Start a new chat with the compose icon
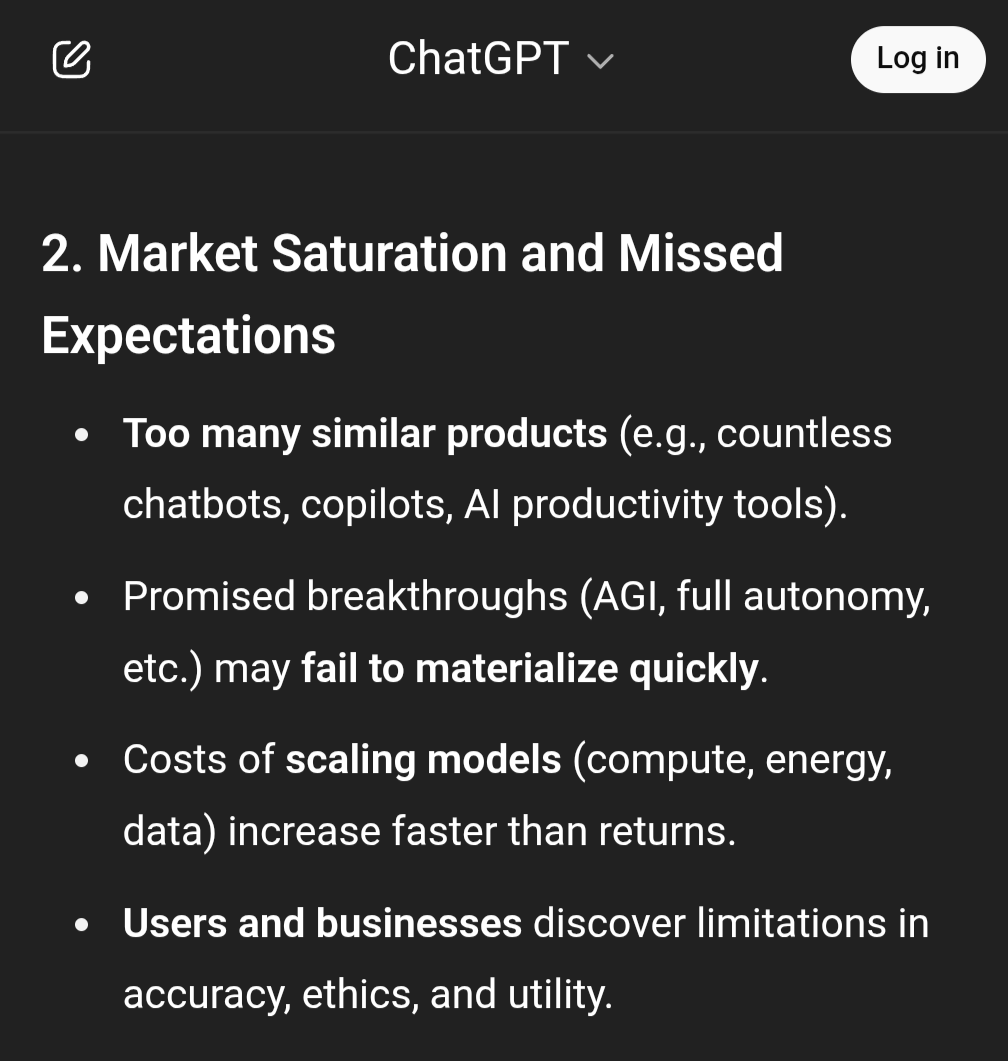 coord(71,60)
